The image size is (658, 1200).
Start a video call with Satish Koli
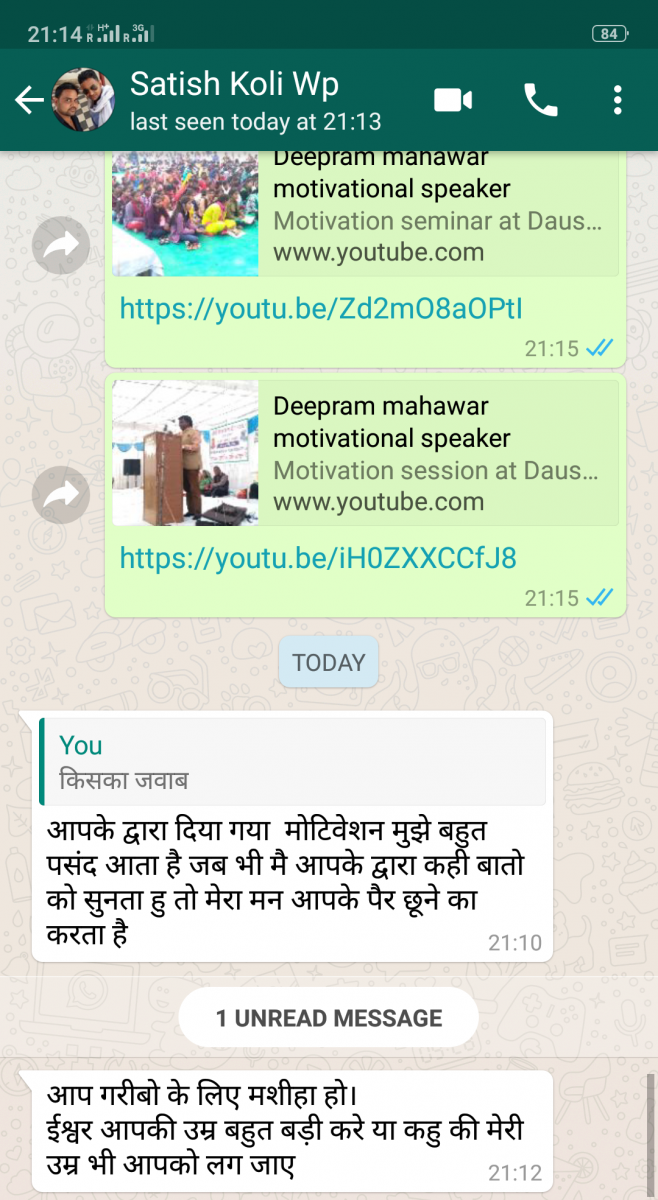click(453, 100)
